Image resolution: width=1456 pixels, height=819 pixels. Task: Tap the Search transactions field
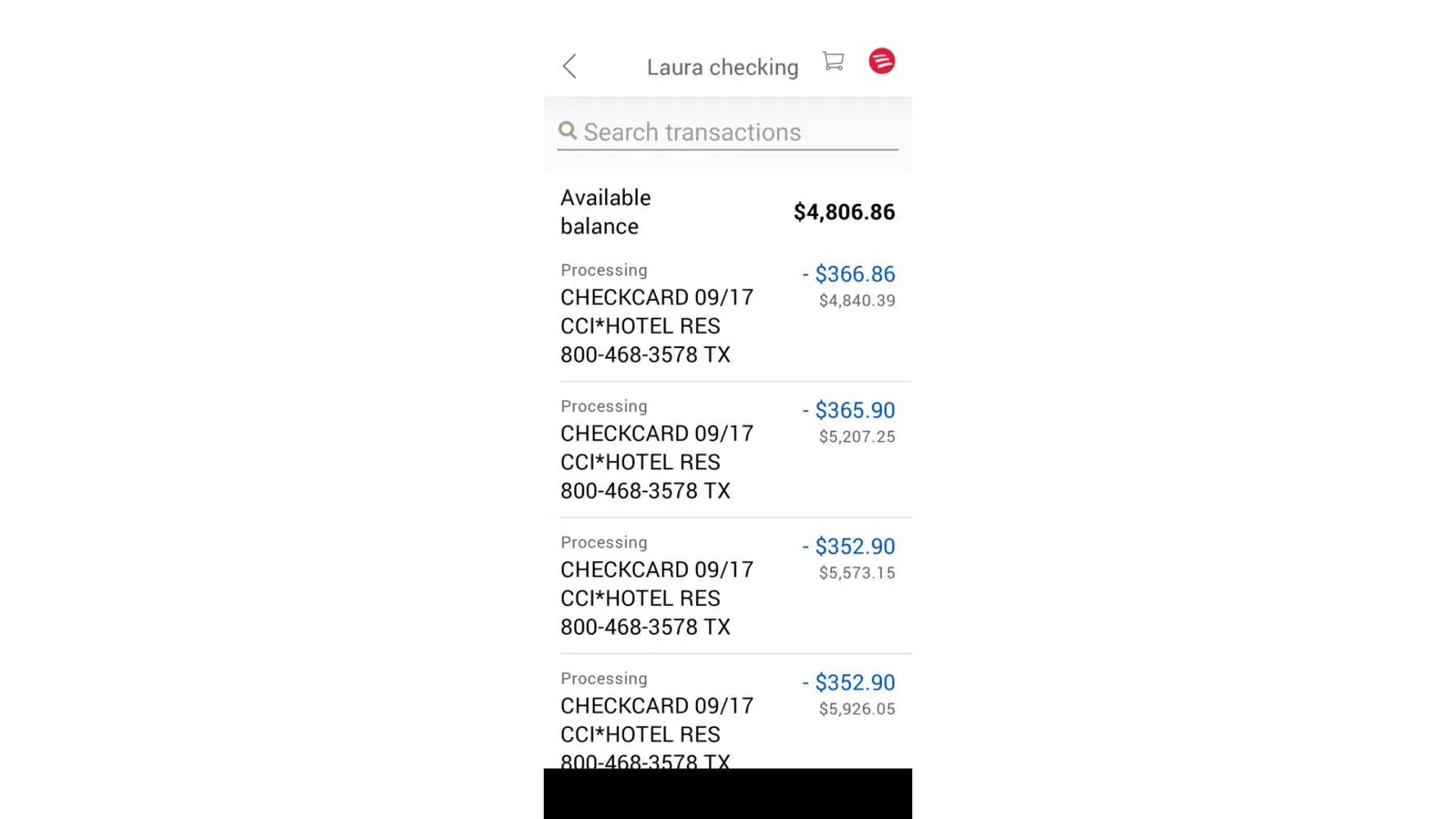click(x=727, y=133)
